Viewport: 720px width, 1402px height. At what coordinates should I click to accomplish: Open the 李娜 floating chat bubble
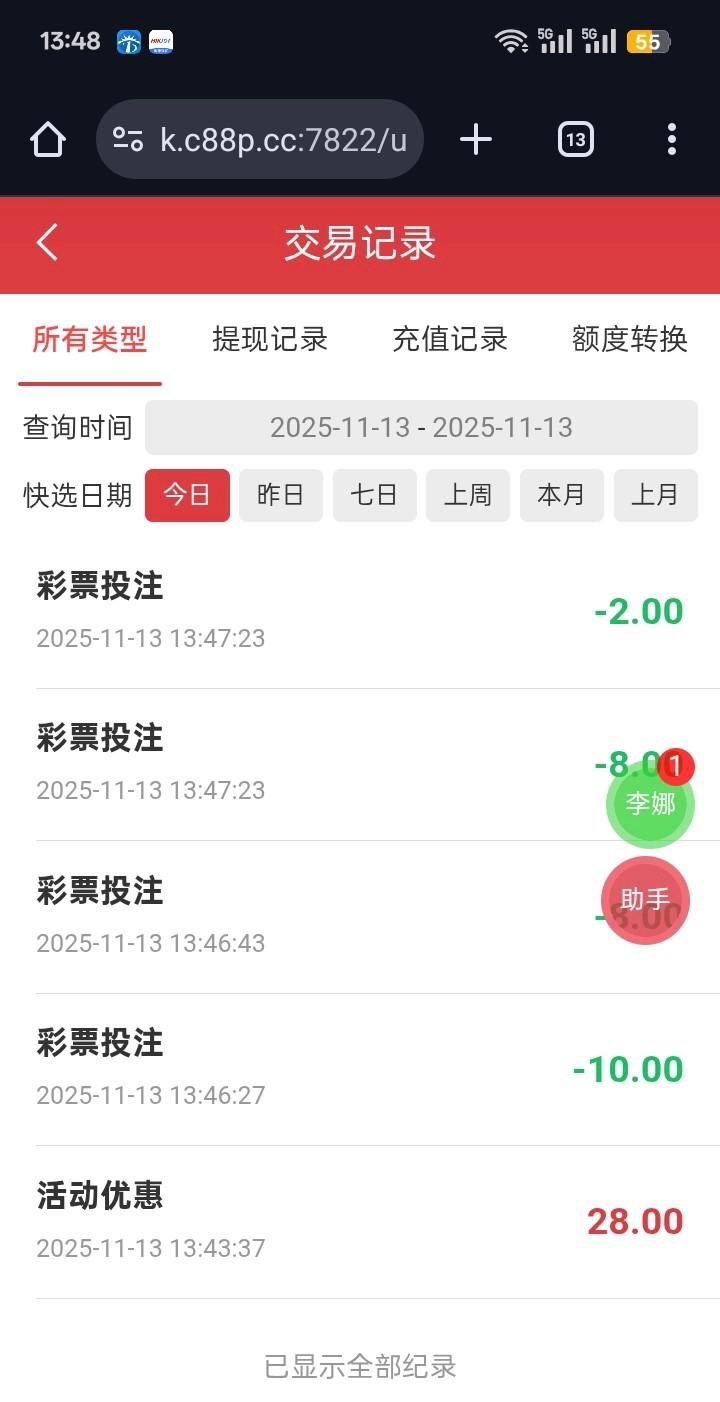[x=650, y=804]
